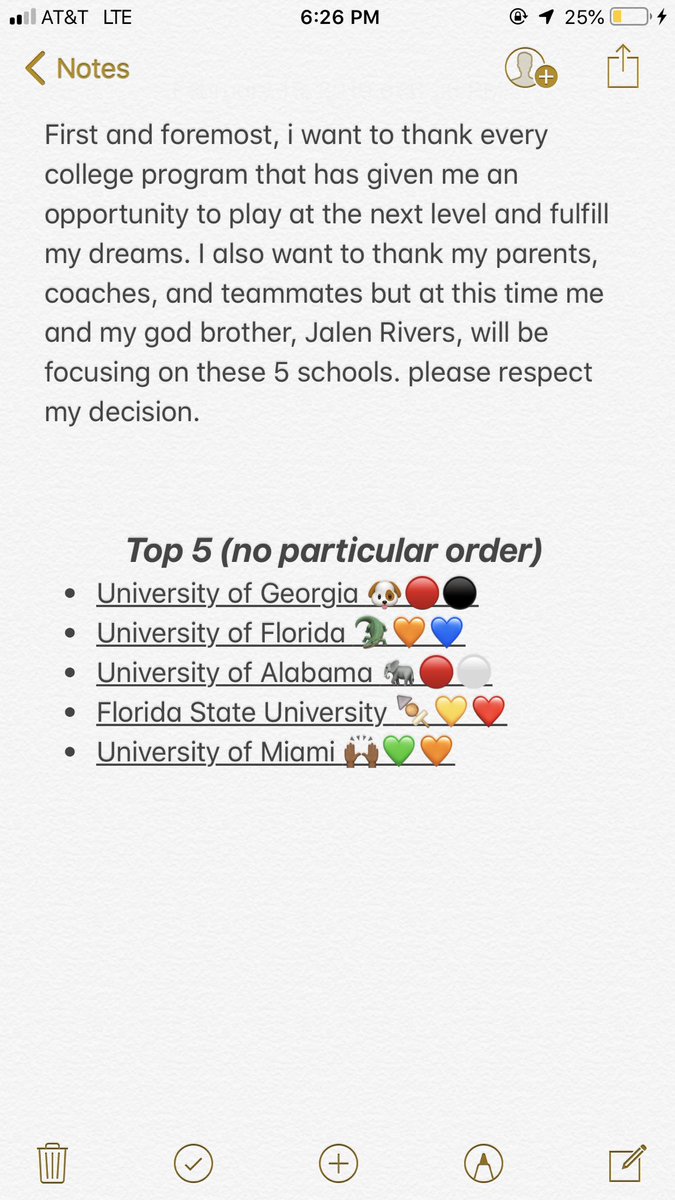Delete this note with the trash icon

(52, 1163)
